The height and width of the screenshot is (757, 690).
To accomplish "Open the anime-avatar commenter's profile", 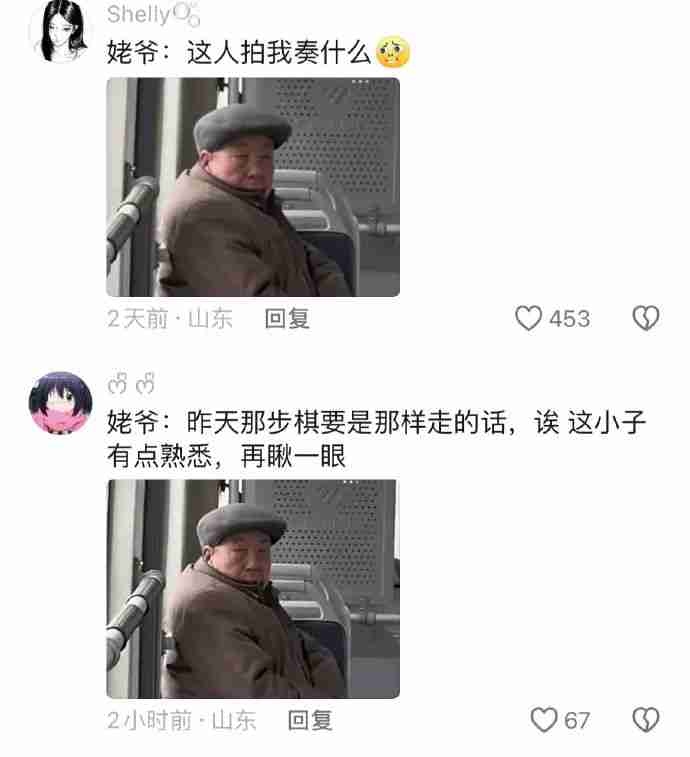I will [x=62, y=403].
